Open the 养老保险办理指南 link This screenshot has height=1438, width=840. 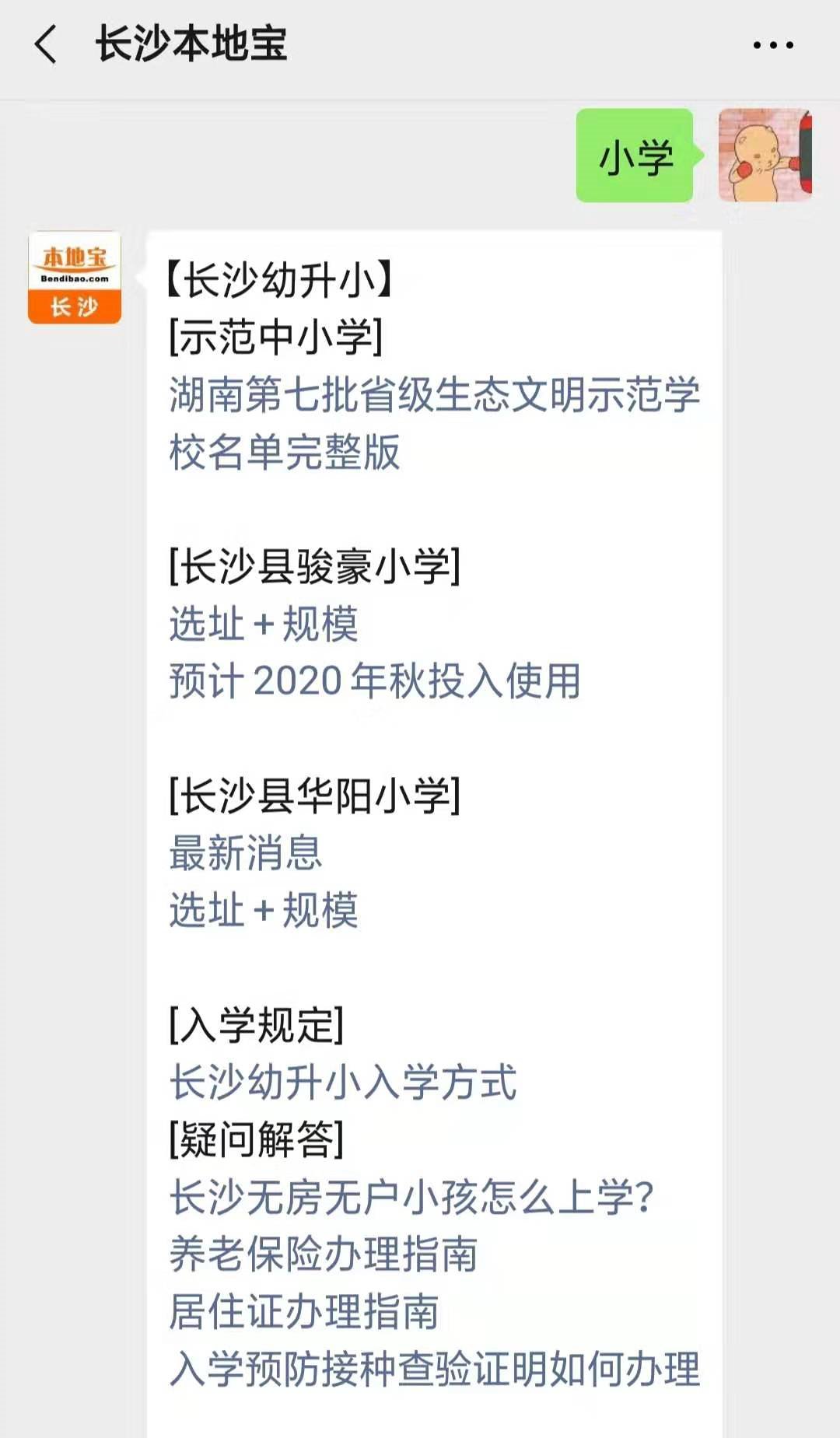(x=324, y=1254)
